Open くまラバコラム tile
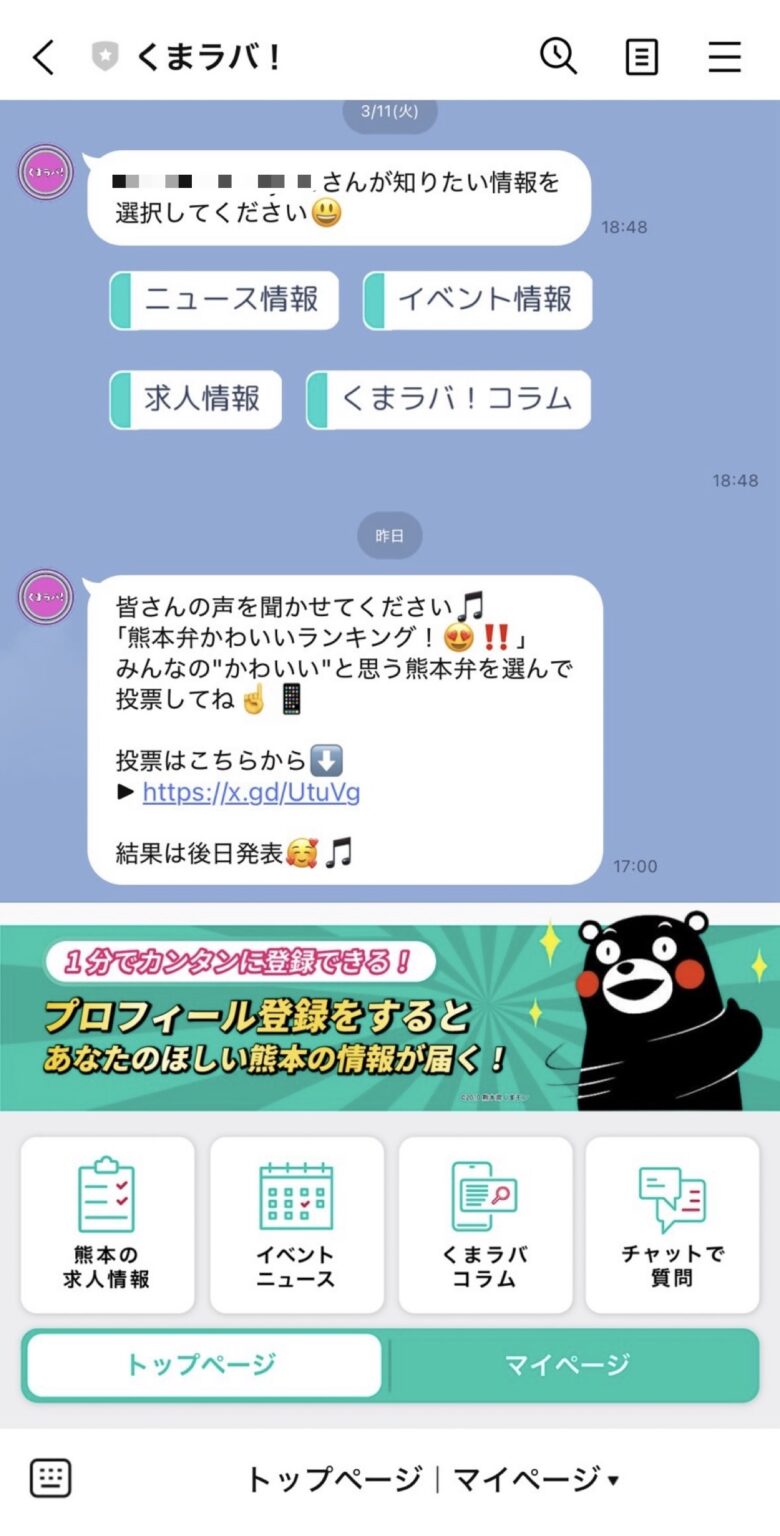The image size is (780, 1536). [x=485, y=1224]
